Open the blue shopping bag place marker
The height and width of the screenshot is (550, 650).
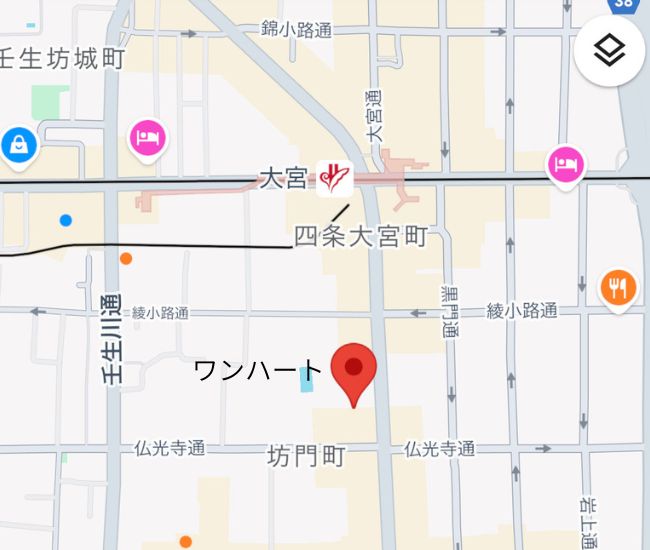[19, 145]
